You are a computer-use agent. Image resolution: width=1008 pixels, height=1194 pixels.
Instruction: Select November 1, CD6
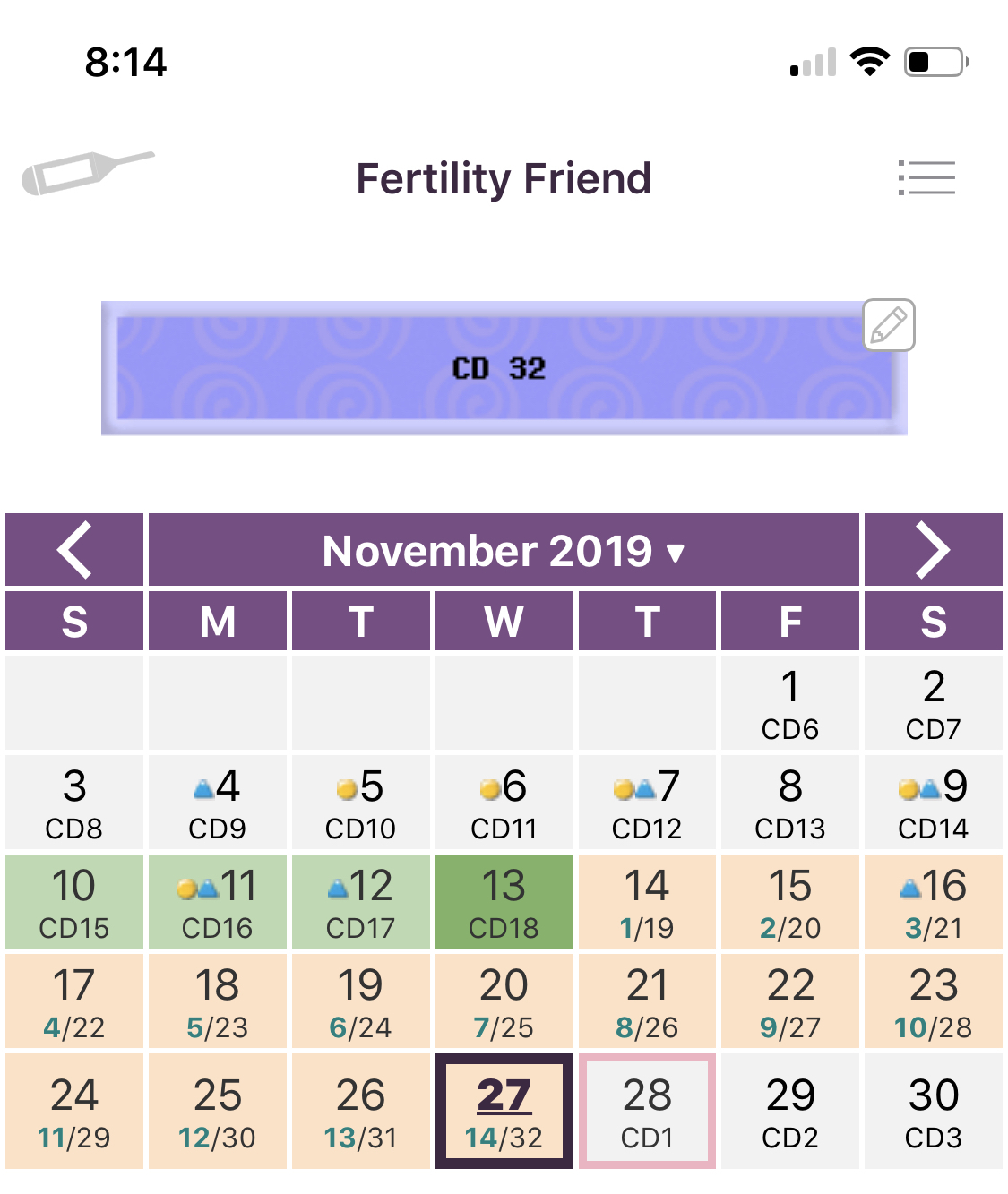(789, 702)
